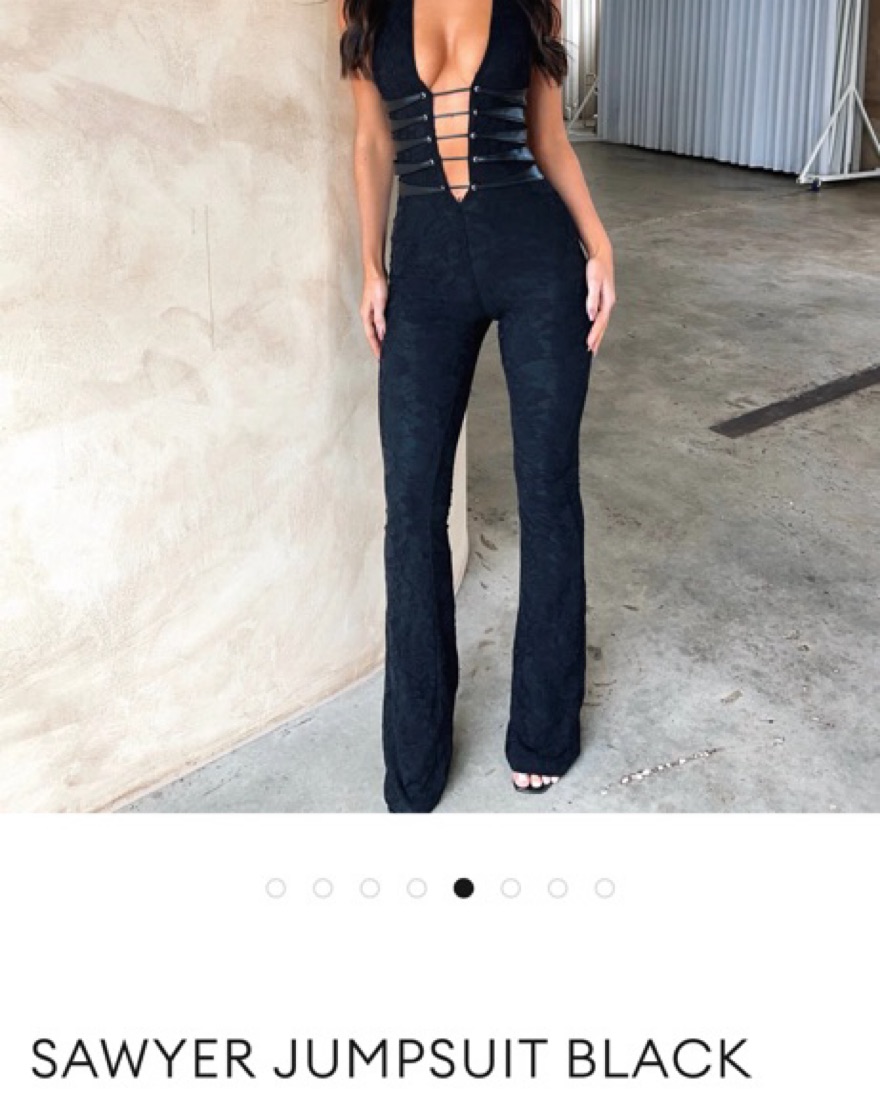Select the sixth page indicator dot
The height and width of the screenshot is (1099, 880).
511,888
